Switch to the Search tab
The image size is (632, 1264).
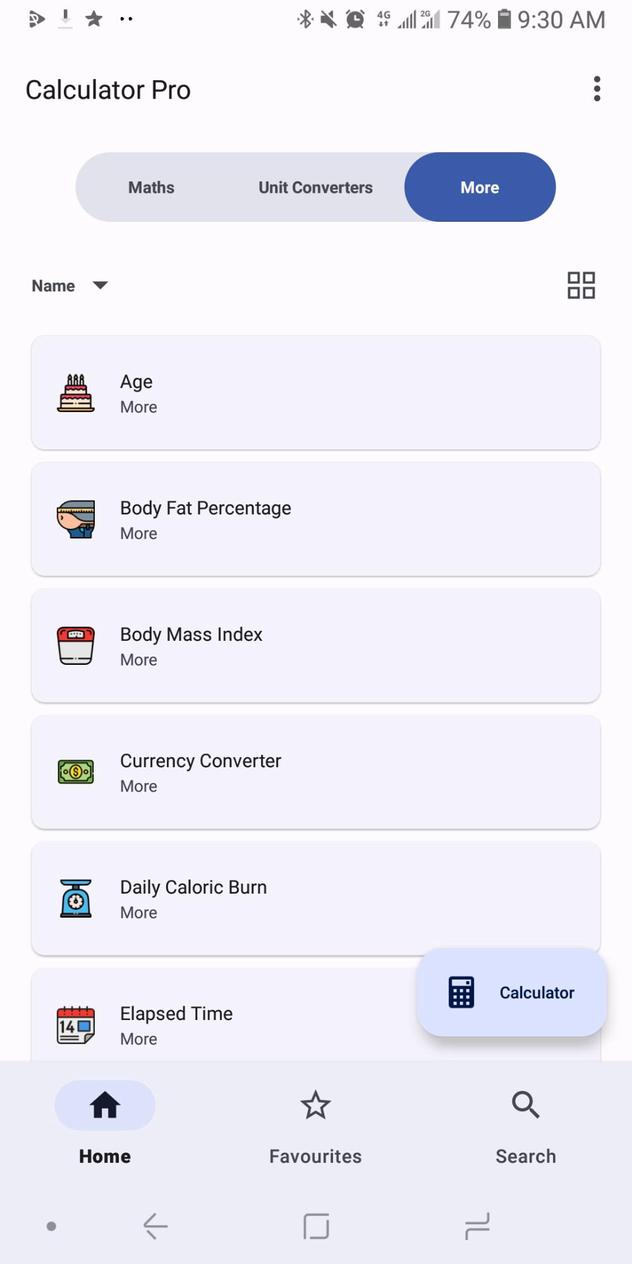click(x=525, y=1126)
